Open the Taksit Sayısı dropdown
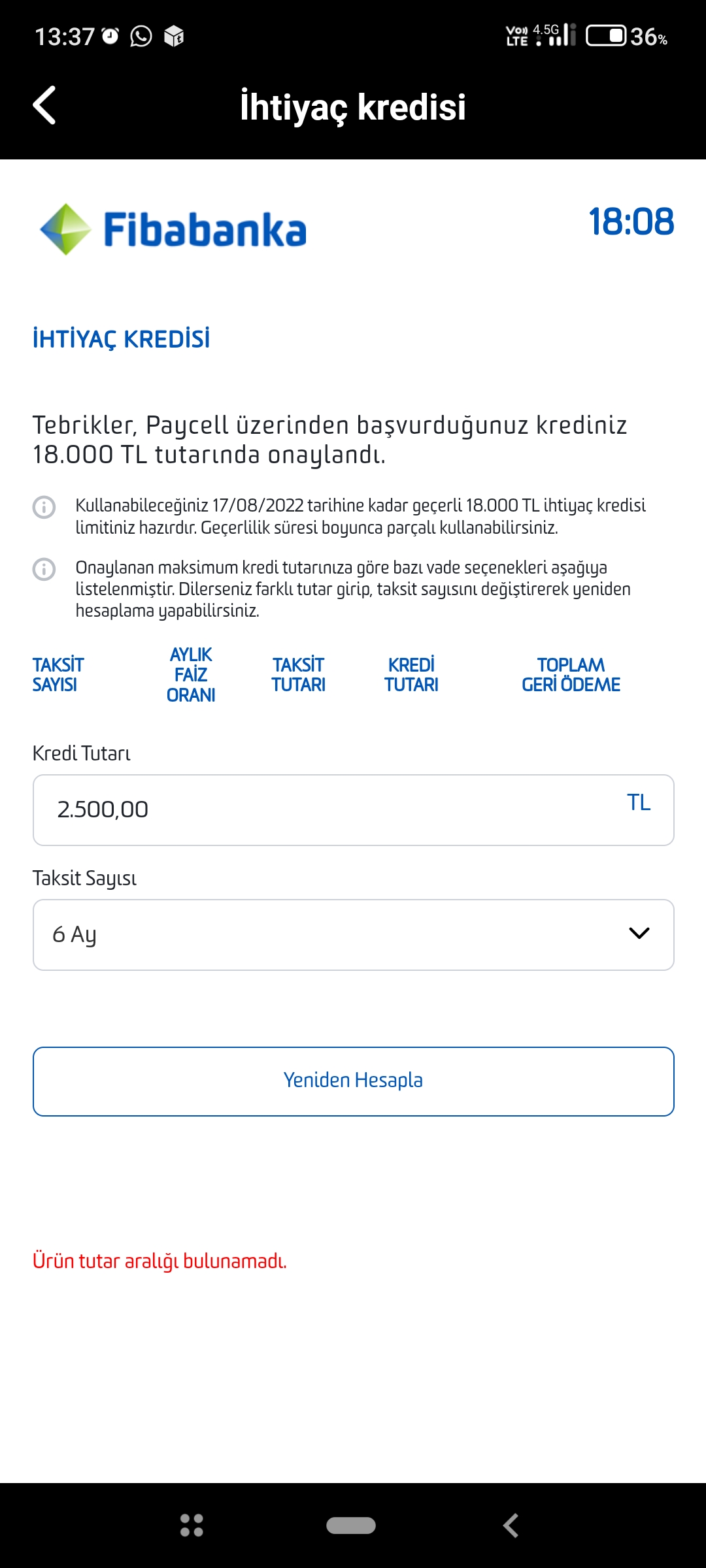Viewport: 706px width, 1568px height. tap(353, 935)
